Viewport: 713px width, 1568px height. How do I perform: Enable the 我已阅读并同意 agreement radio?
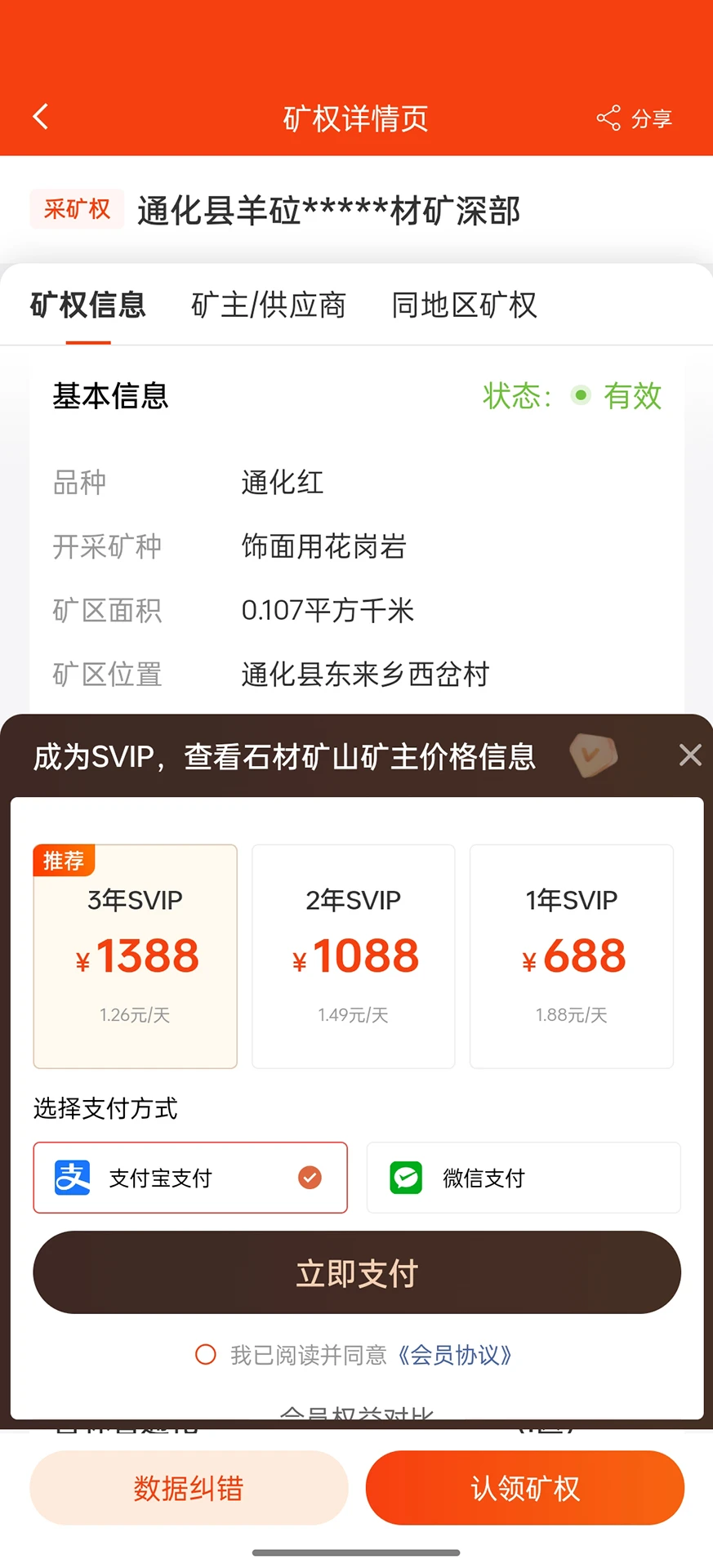coord(206,1354)
